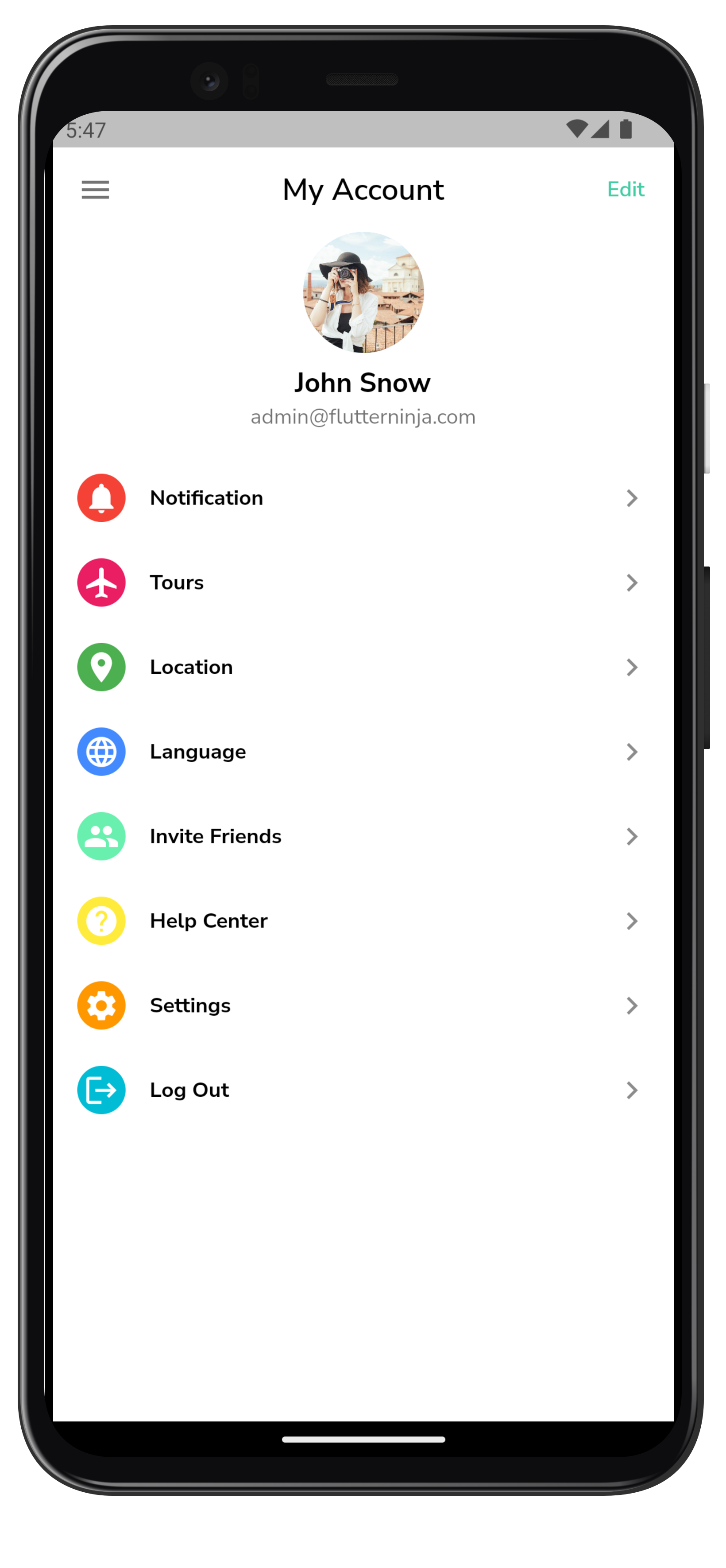Tap Edit to modify the account
Image resolution: width=726 pixels, height=1568 pixels.
click(626, 189)
